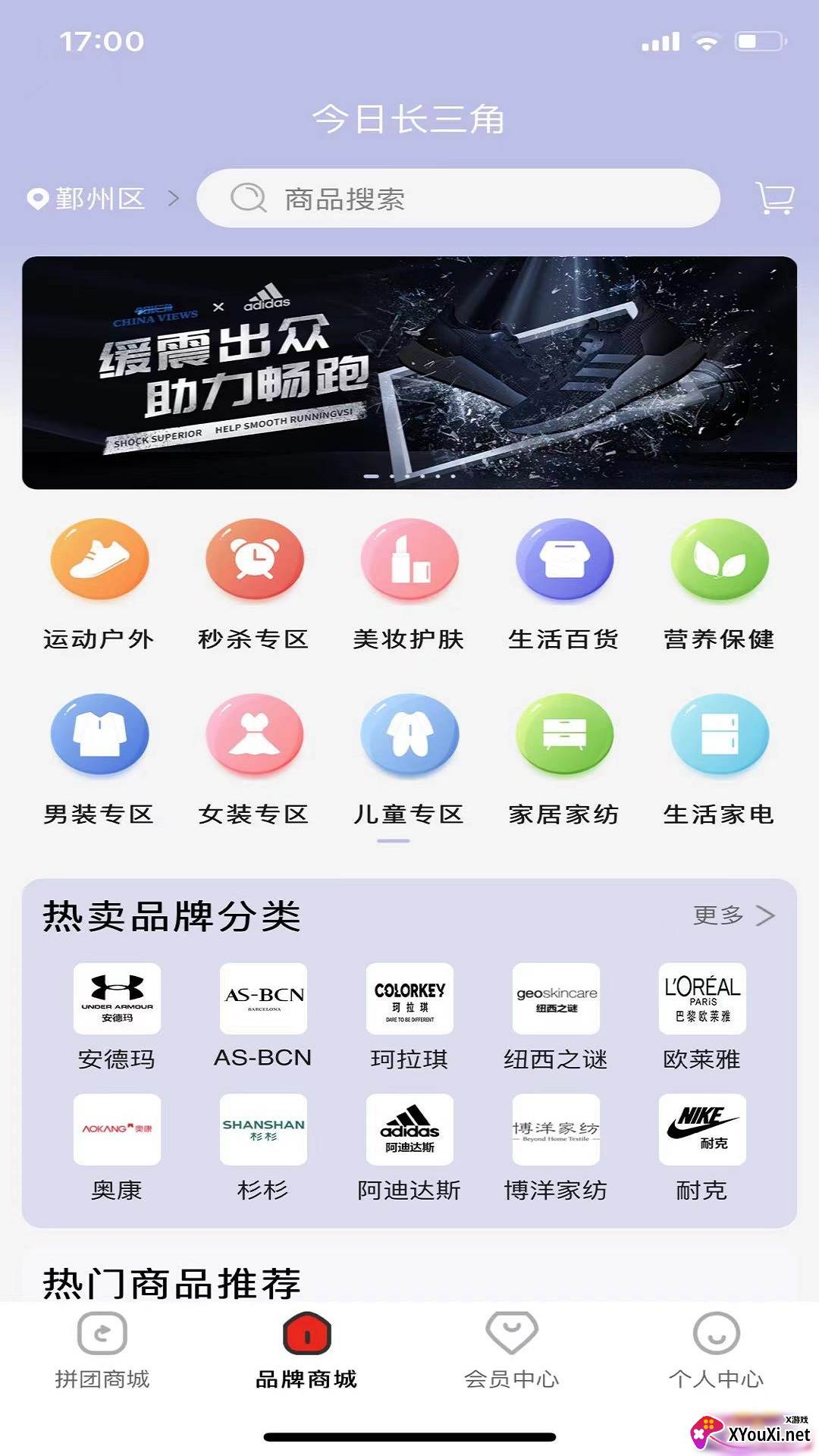Go to the 个人中心 tab
This screenshot has height=1456, width=819.
pos(717,1351)
